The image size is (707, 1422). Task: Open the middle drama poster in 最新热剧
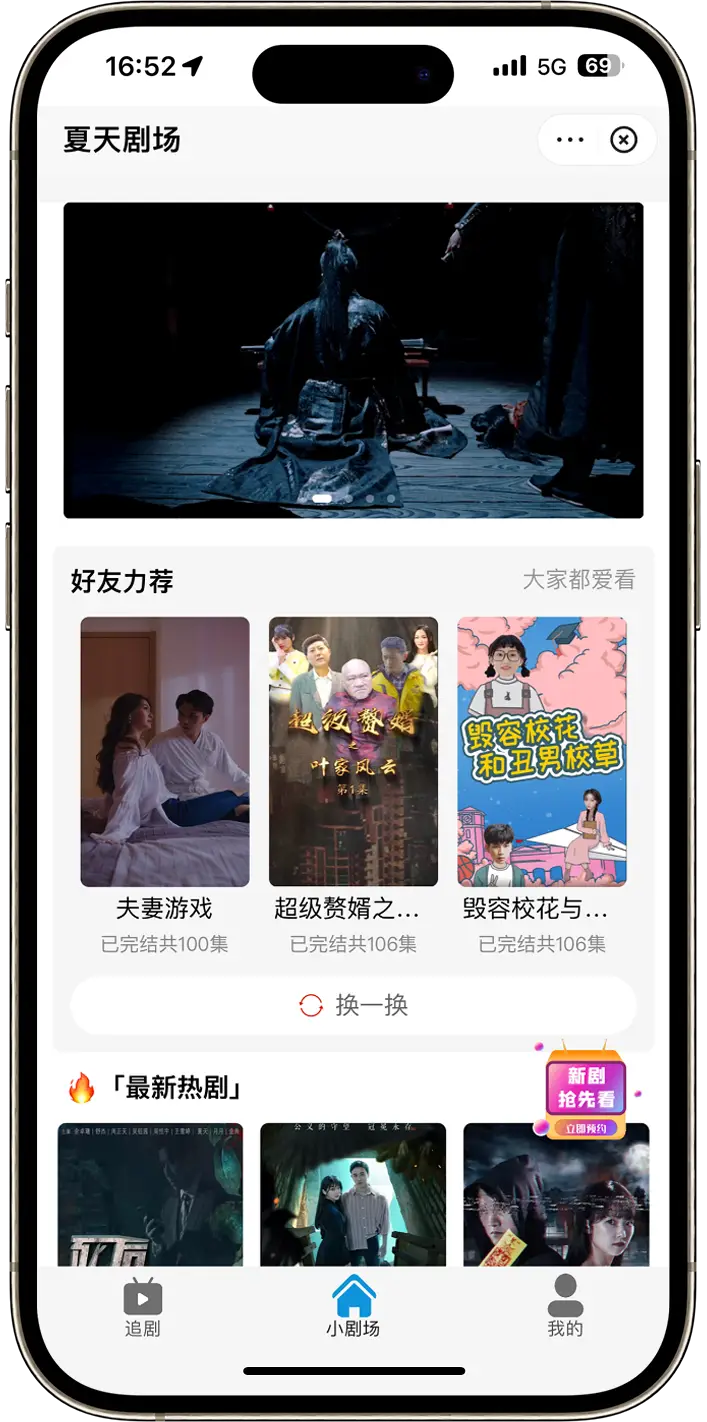(x=353, y=1197)
